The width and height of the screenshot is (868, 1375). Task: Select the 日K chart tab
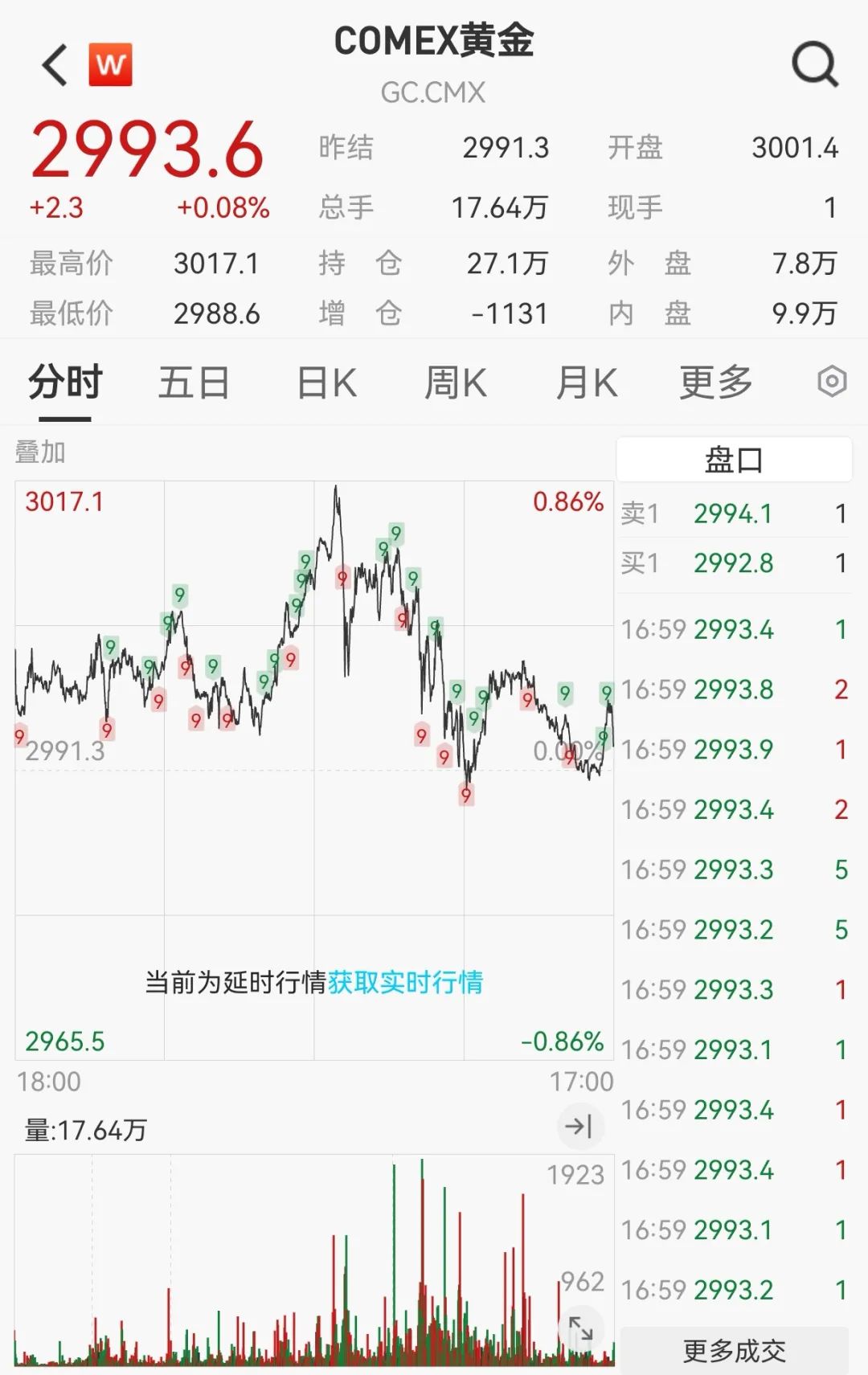coord(326,383)
